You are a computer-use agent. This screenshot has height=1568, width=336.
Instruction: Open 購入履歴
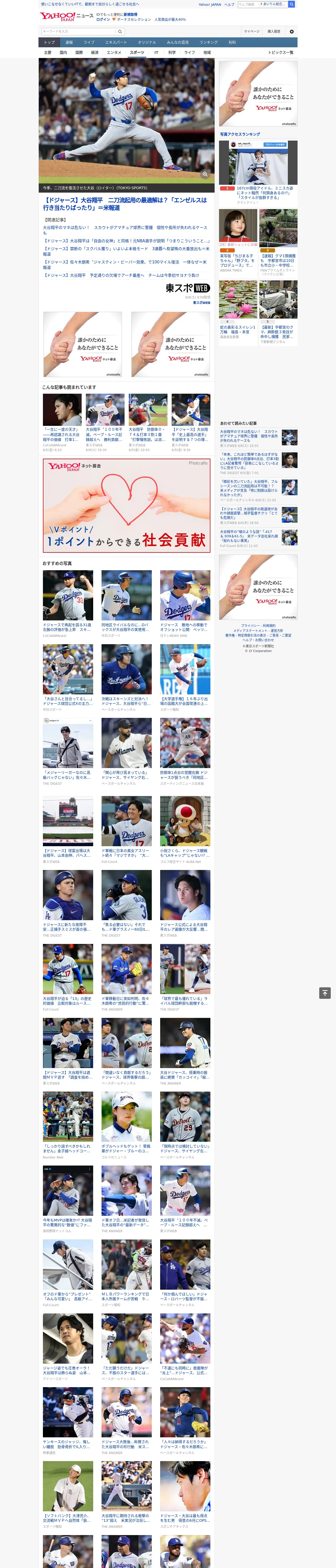tap(274, 32)
